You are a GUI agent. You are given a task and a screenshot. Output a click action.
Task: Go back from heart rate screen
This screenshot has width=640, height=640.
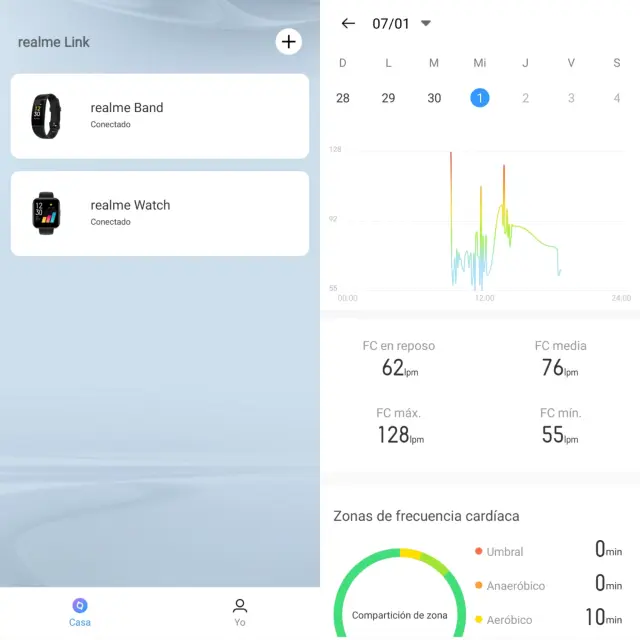pyautogui.click(x=348, y=23)
